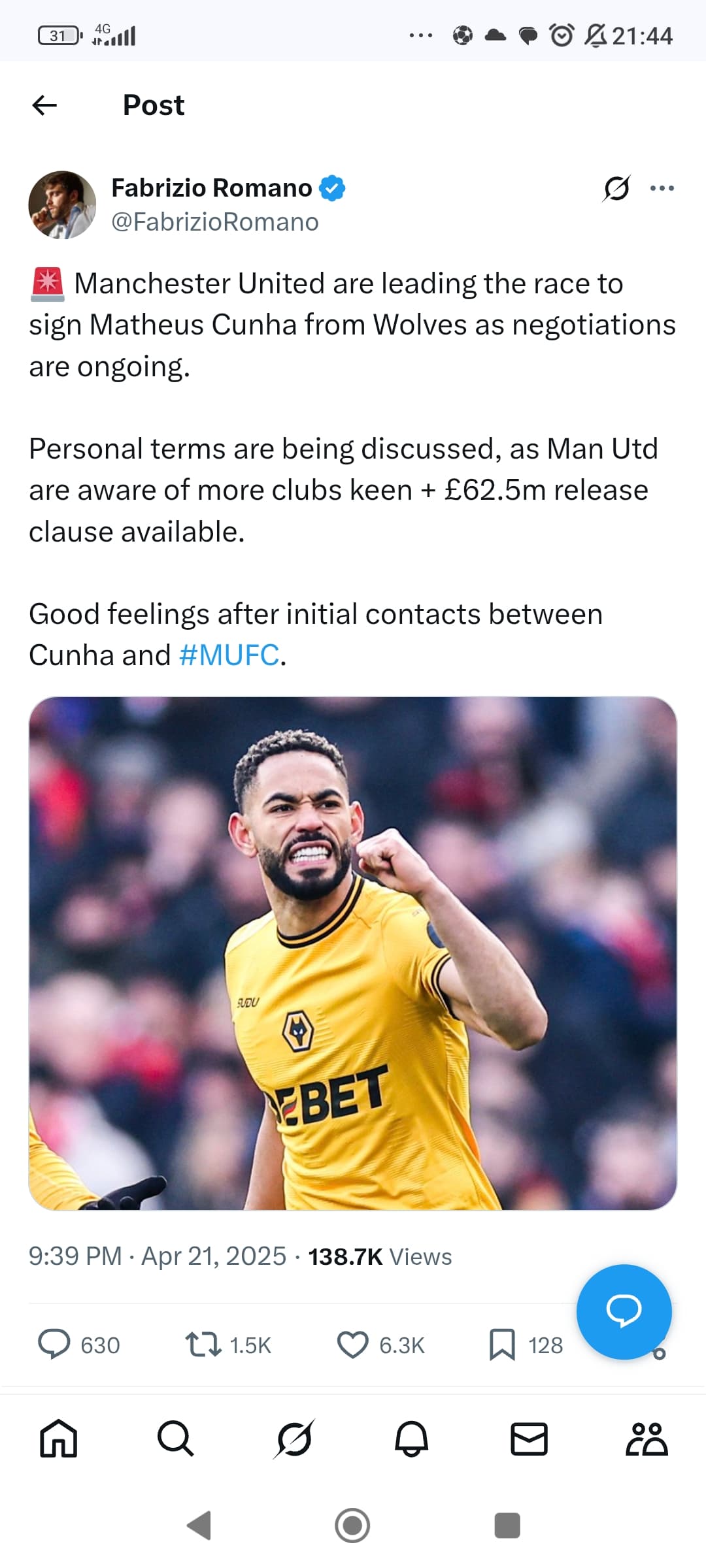Open the Communities tab
Screen dimensions: 706x1568
pyautogui.click(x=647, y=1439)
